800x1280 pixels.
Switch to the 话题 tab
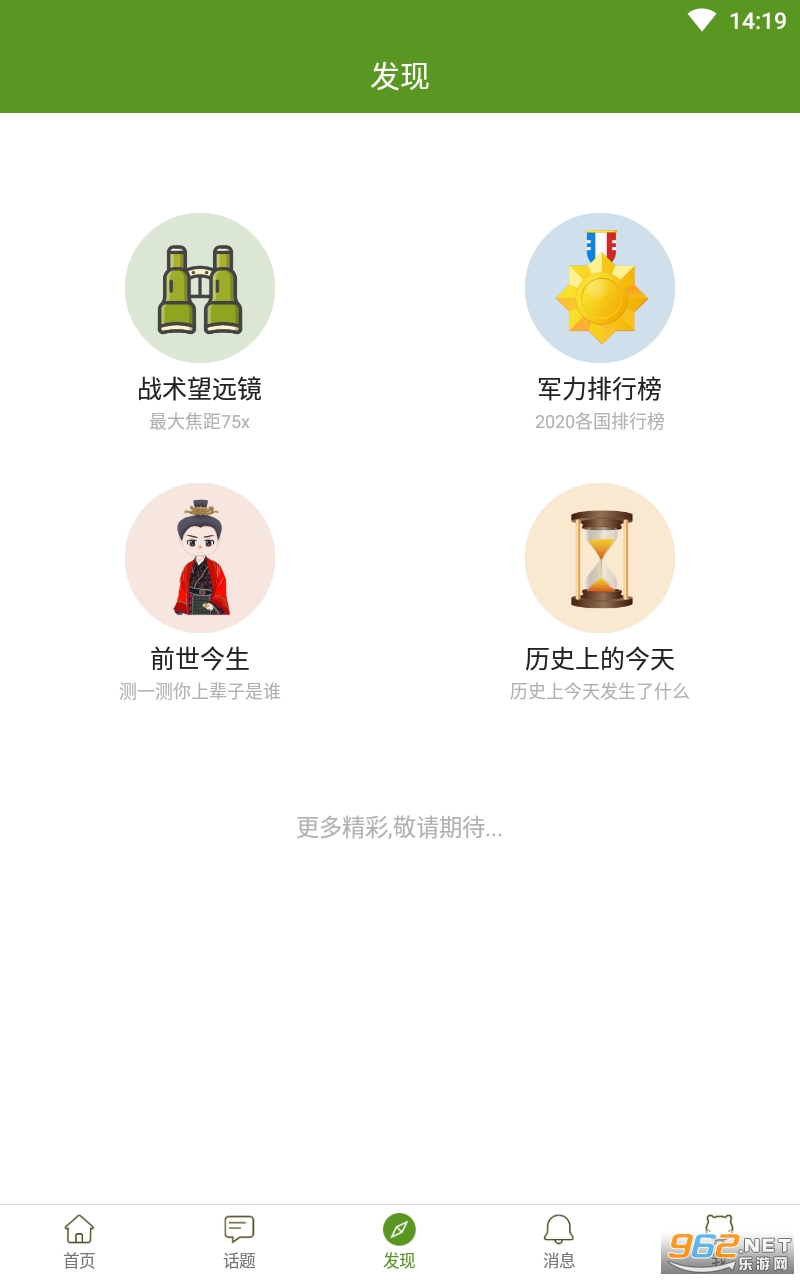(239, 1241)
